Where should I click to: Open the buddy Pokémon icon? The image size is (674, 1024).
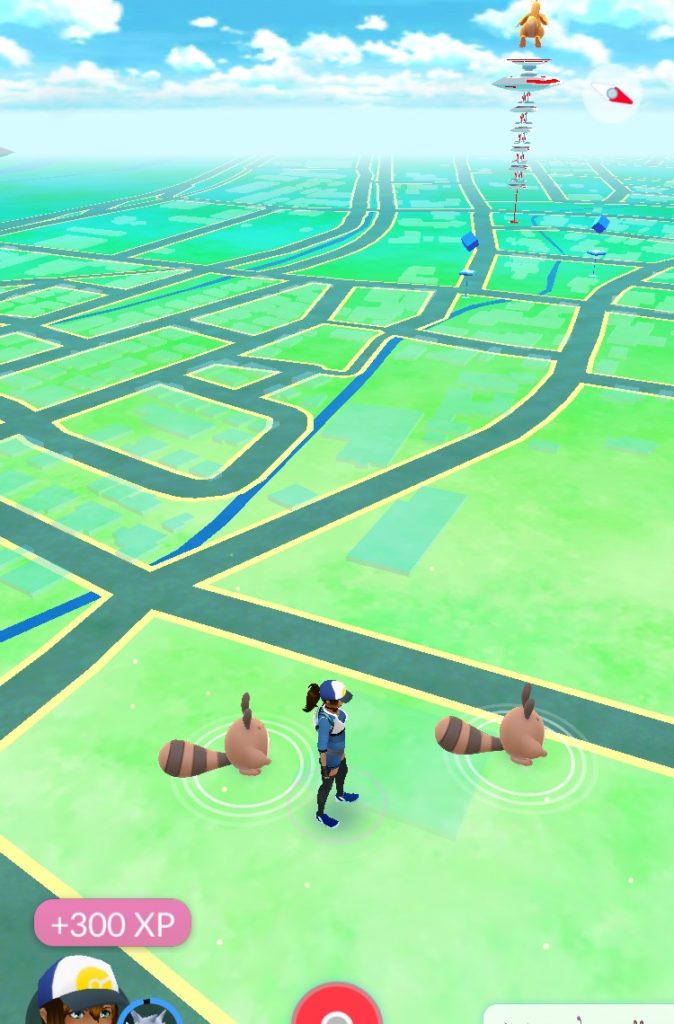[x=150, y=1012]
